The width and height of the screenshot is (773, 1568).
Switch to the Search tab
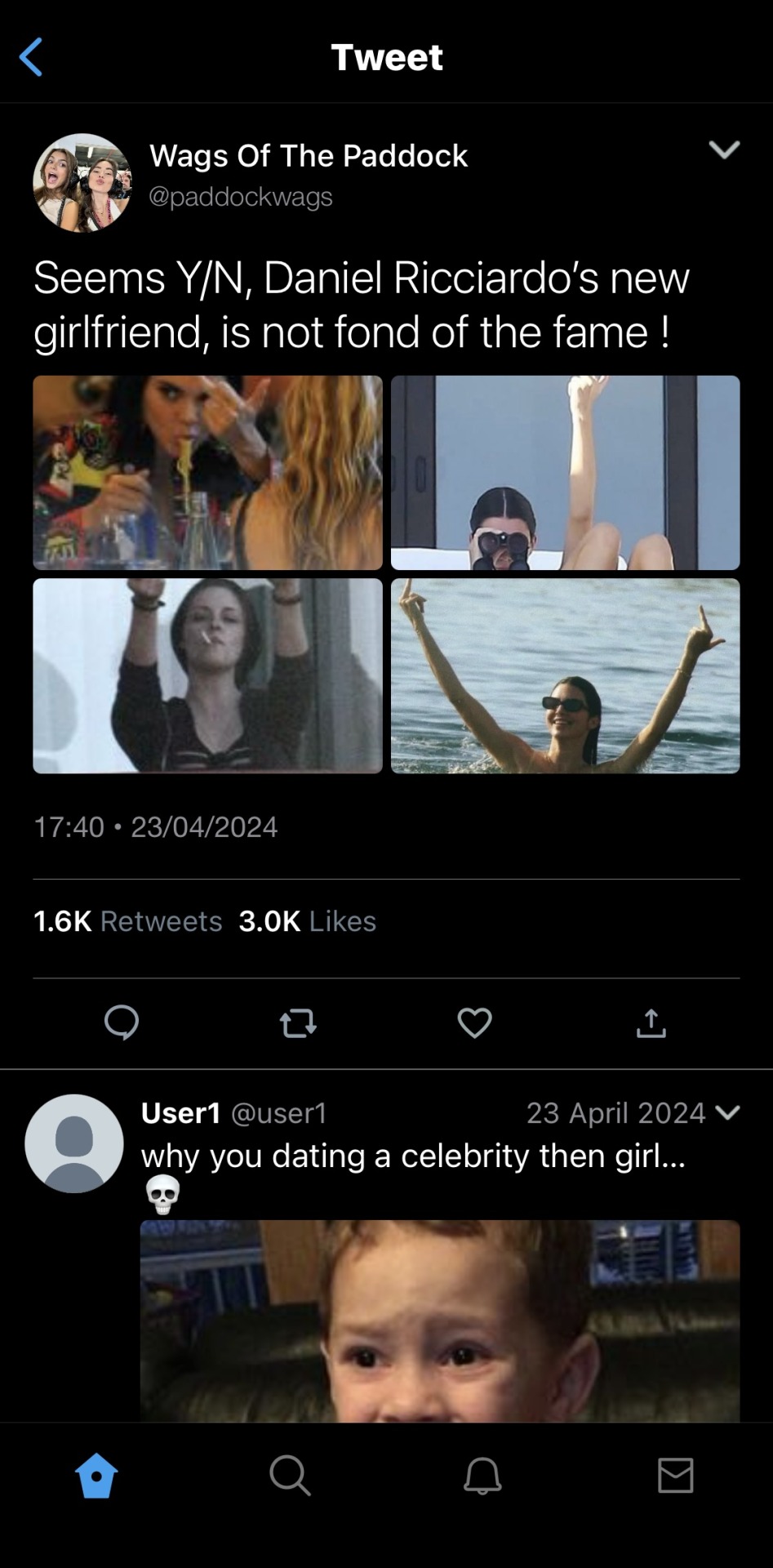(290, 1476)
